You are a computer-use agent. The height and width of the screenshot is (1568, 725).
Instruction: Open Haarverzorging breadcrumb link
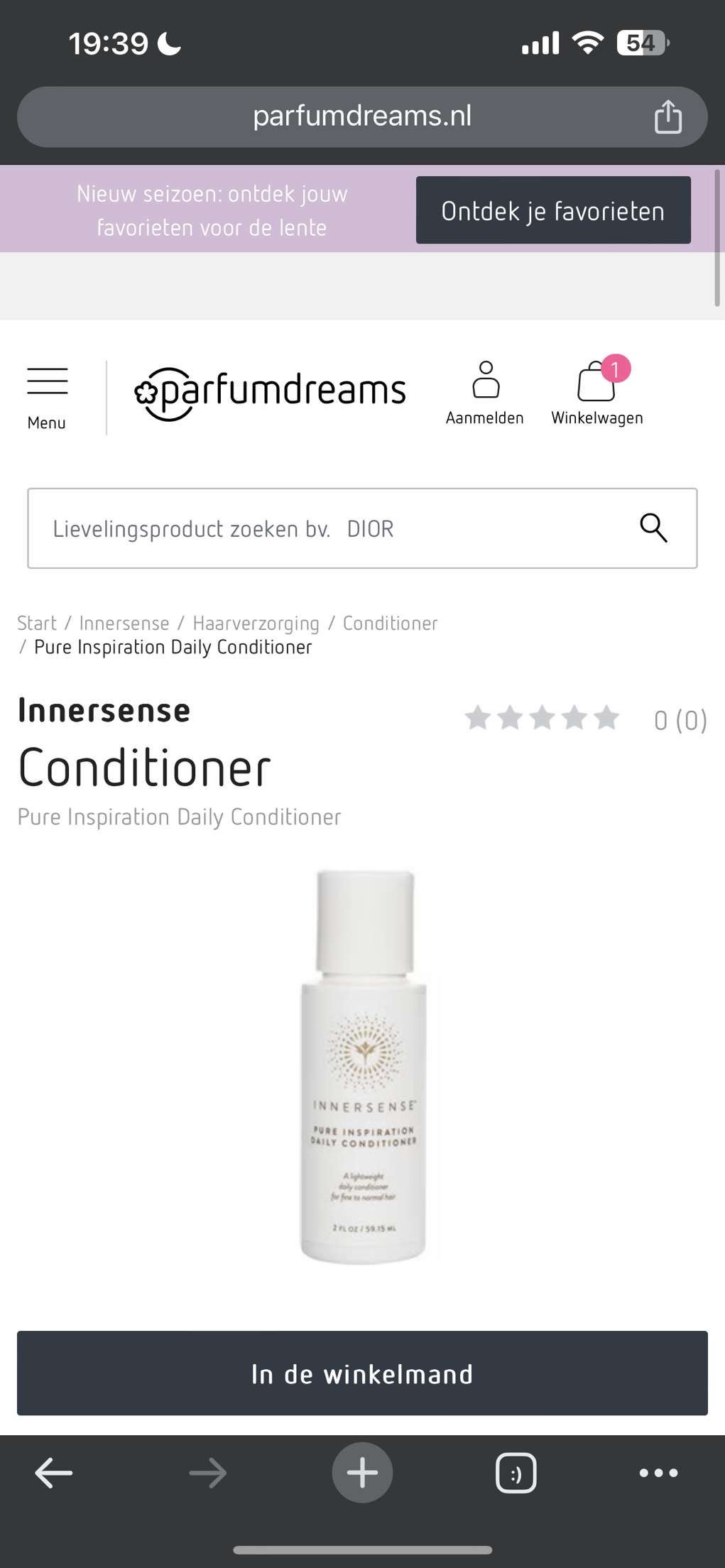256,624
